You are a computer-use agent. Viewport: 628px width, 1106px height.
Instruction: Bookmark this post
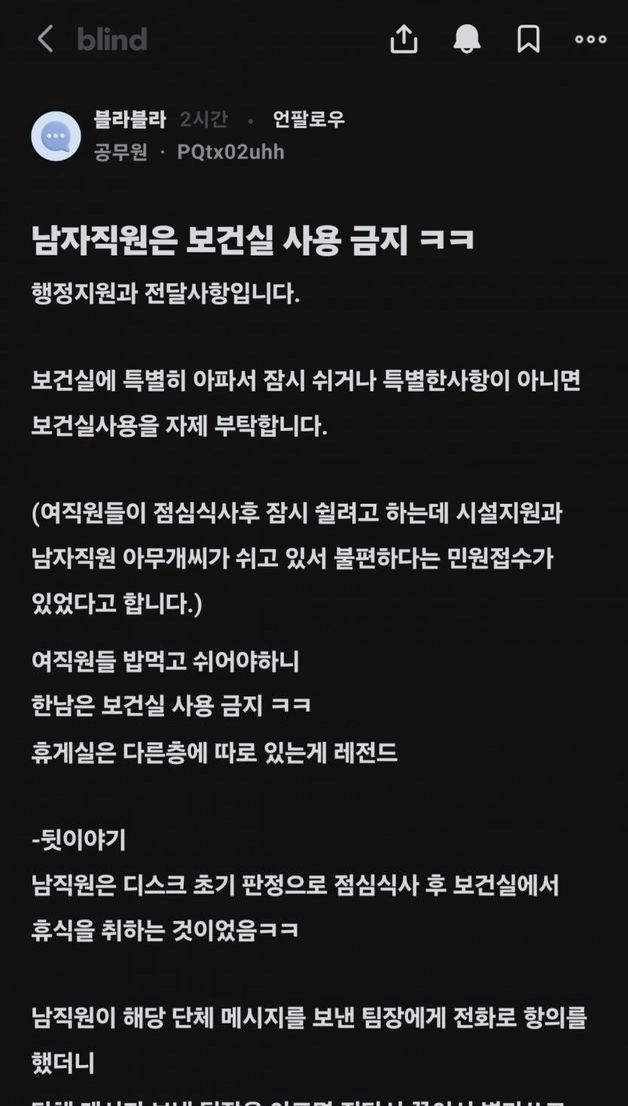pos(529,39)
